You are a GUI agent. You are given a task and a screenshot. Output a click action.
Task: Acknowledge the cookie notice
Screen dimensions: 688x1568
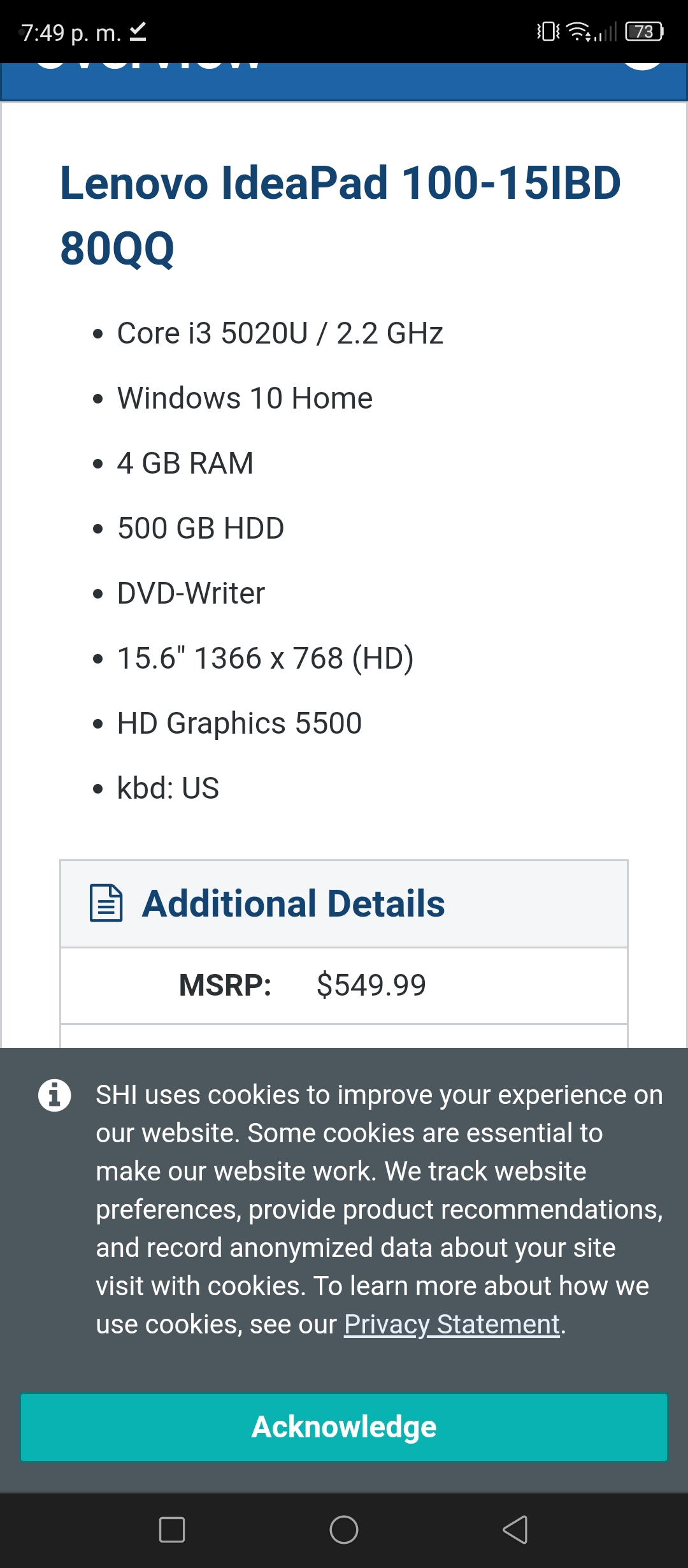click(x=344, y=1427)
